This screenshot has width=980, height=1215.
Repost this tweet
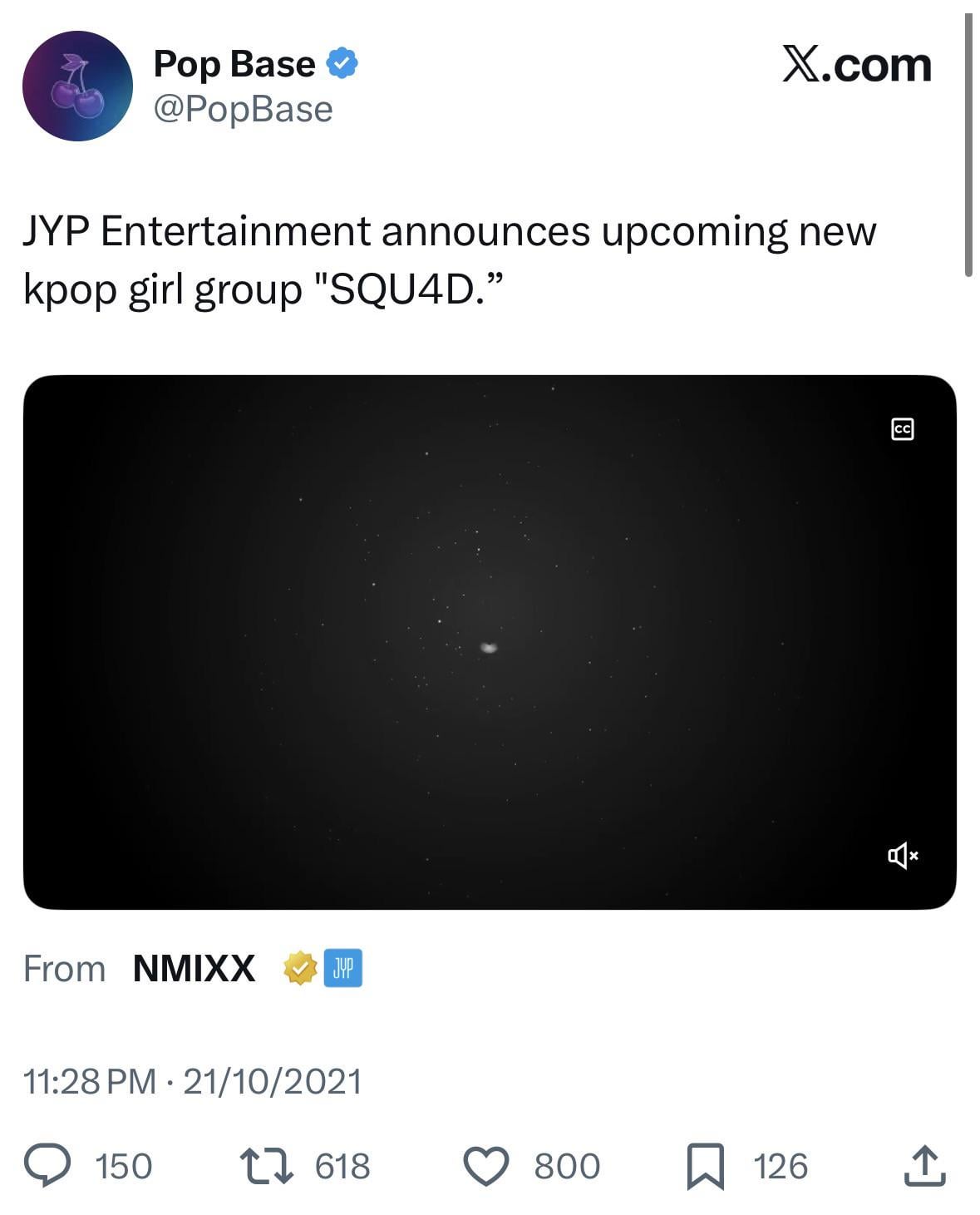(266, 1165)
